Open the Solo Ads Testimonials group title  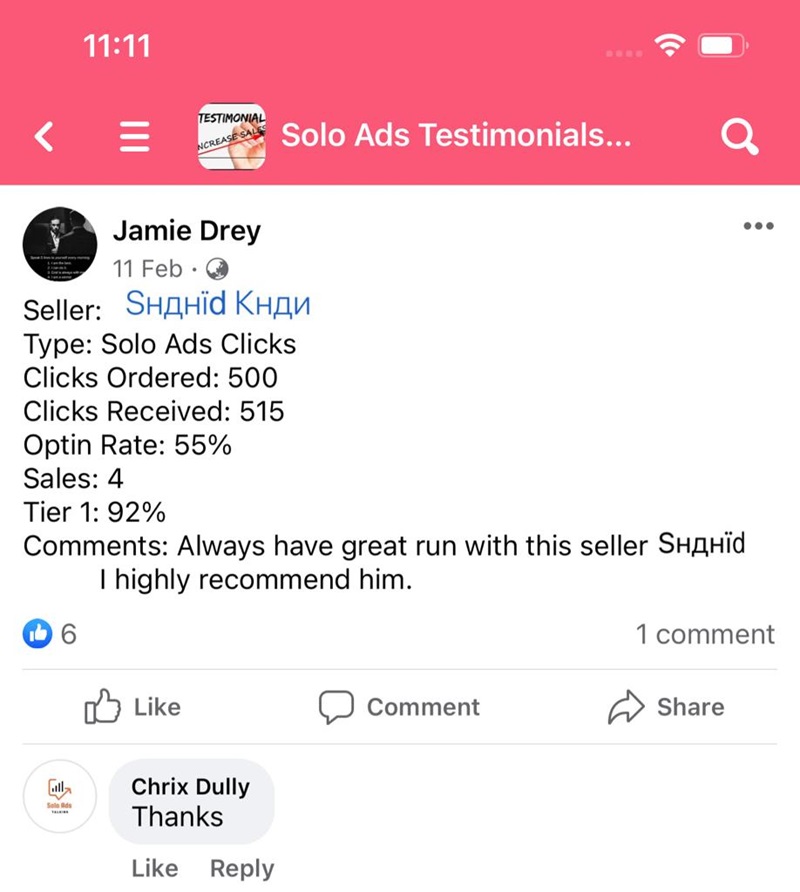(455, 135)
